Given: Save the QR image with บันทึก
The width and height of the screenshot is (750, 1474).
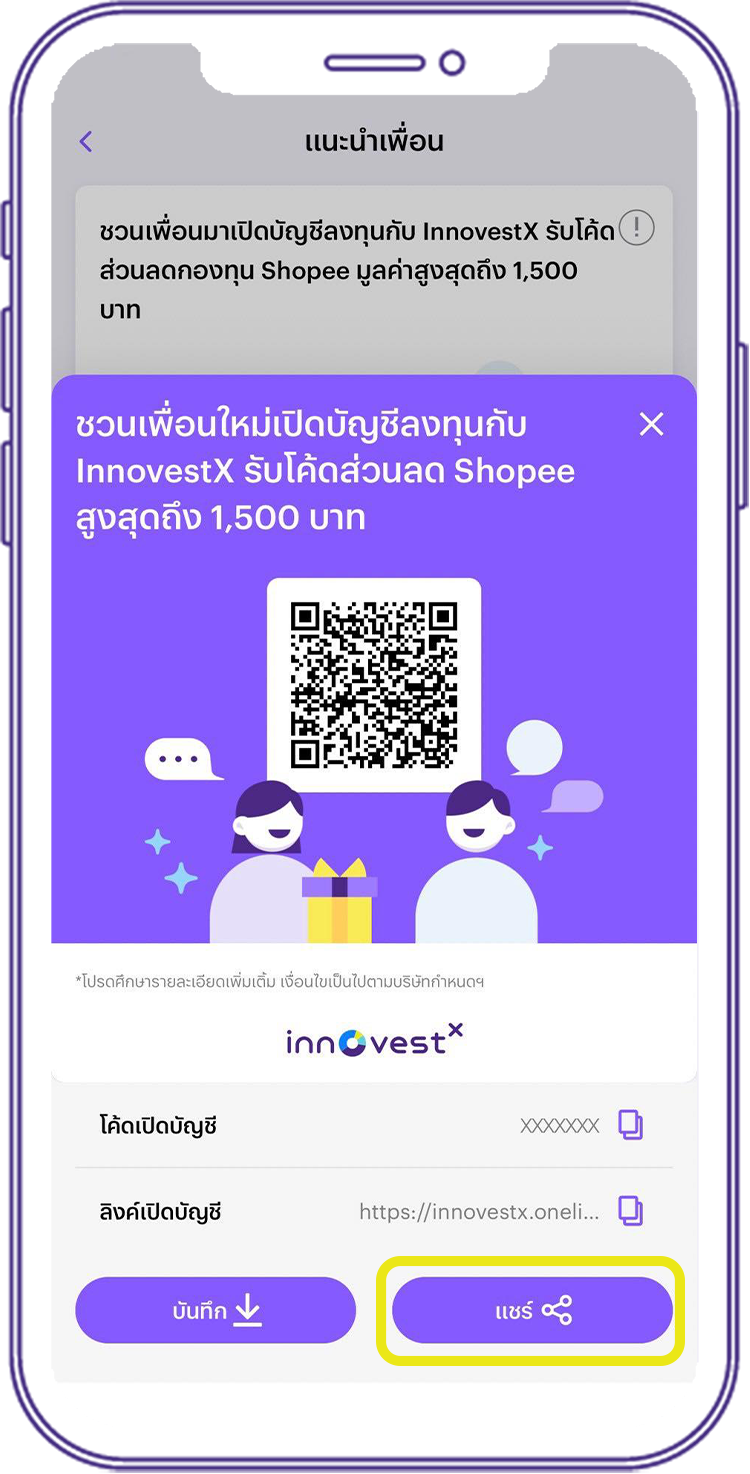Looking at the screenshot, I should click(x=215, y=1310).
